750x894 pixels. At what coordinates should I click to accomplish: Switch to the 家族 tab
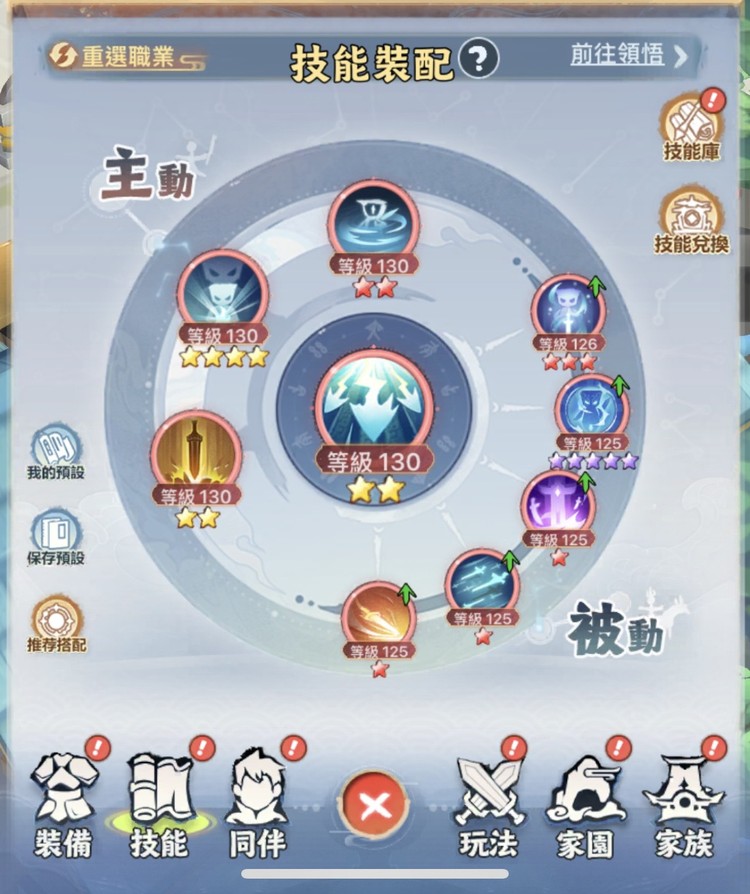(684, 806)
